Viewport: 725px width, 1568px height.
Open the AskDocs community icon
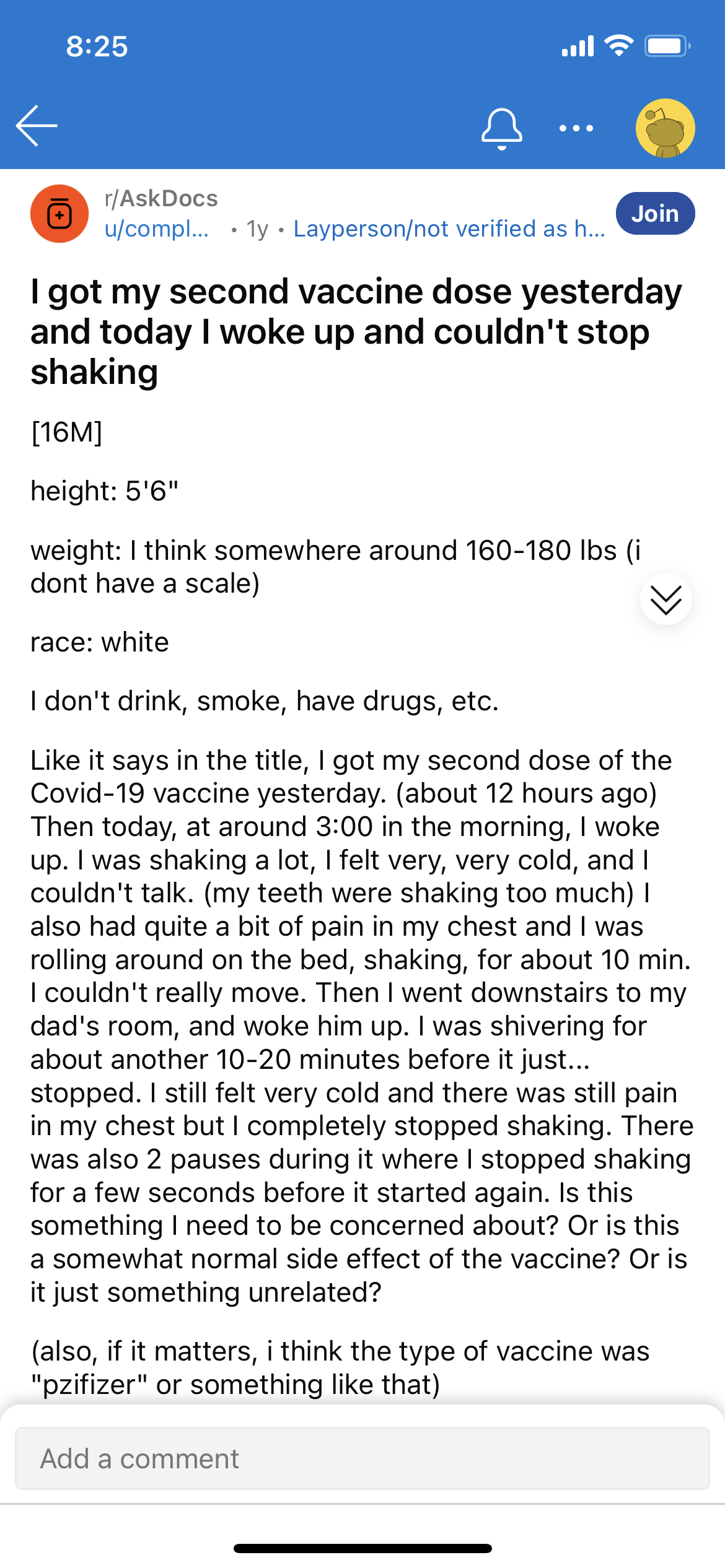[59, 214]
